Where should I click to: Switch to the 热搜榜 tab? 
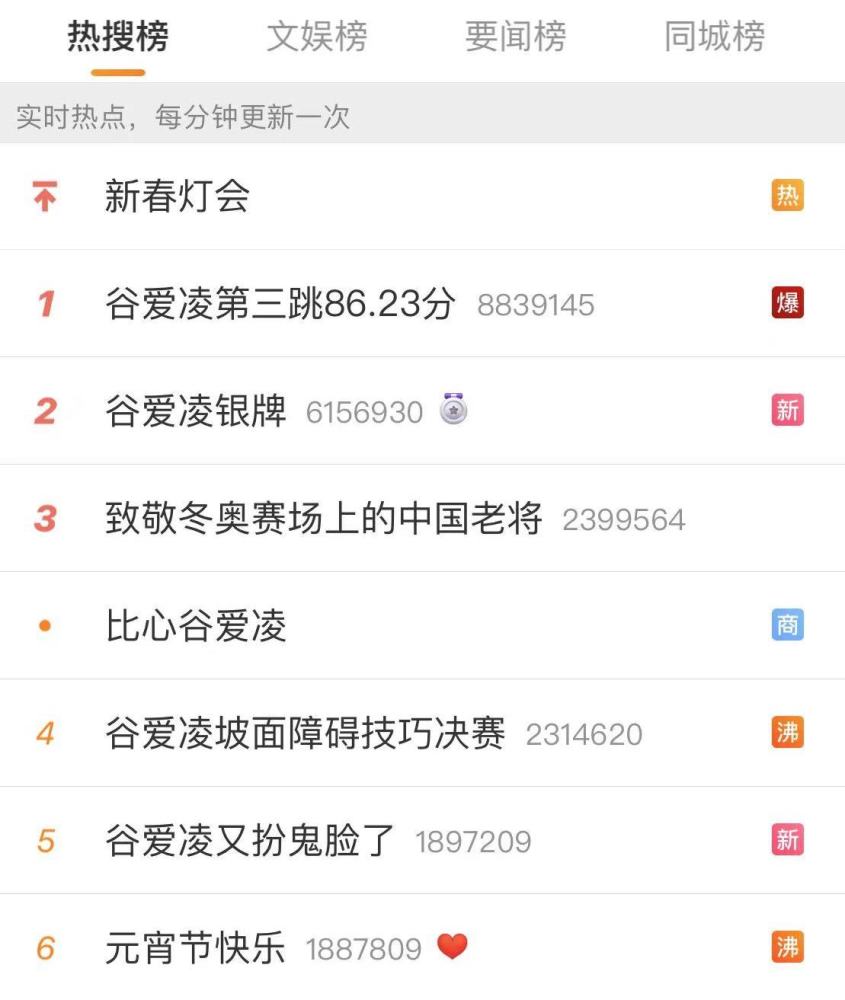coord(118,37)
